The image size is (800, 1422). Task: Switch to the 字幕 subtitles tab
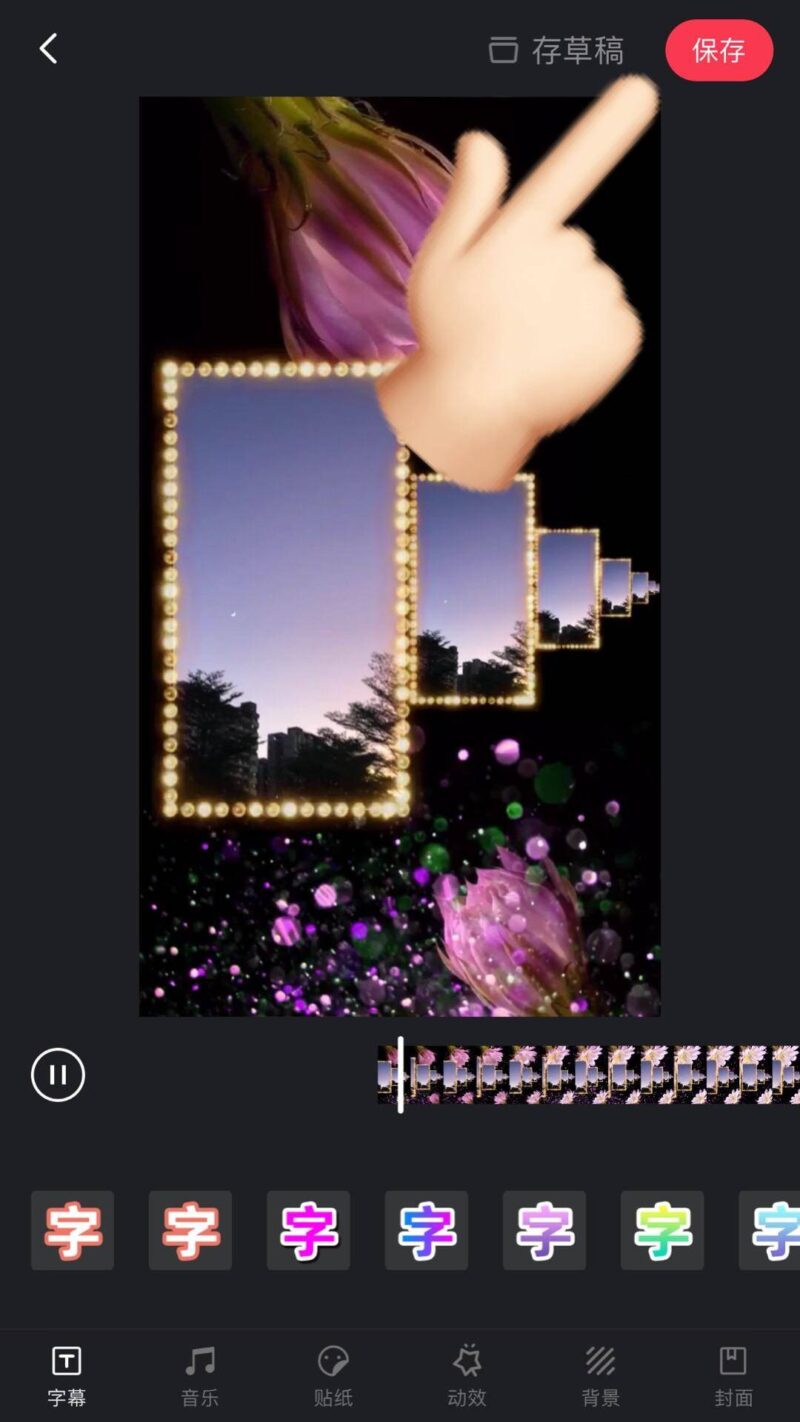[66, 1376]
